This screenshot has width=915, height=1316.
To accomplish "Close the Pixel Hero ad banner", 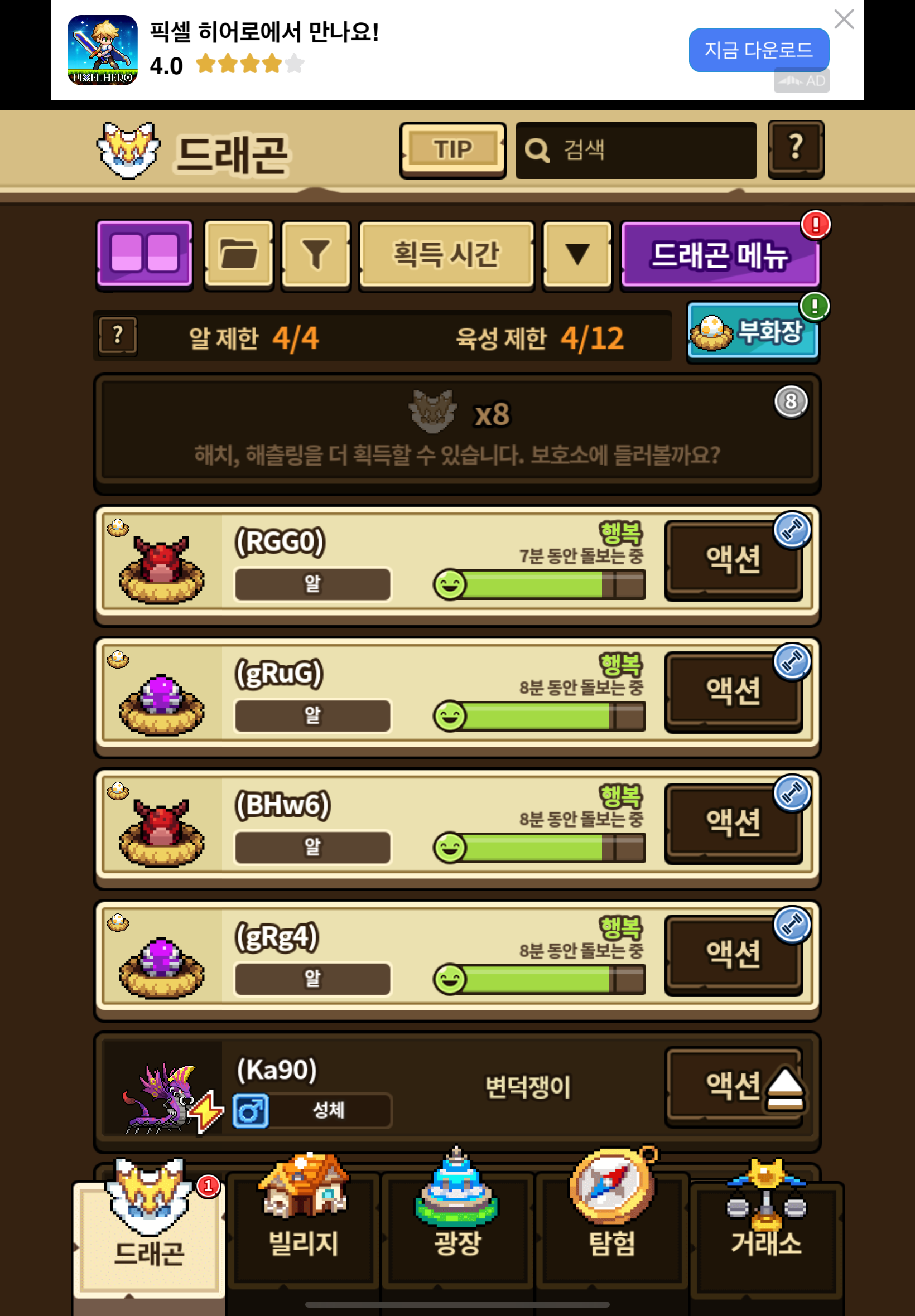I will click(x=844, y=19).
